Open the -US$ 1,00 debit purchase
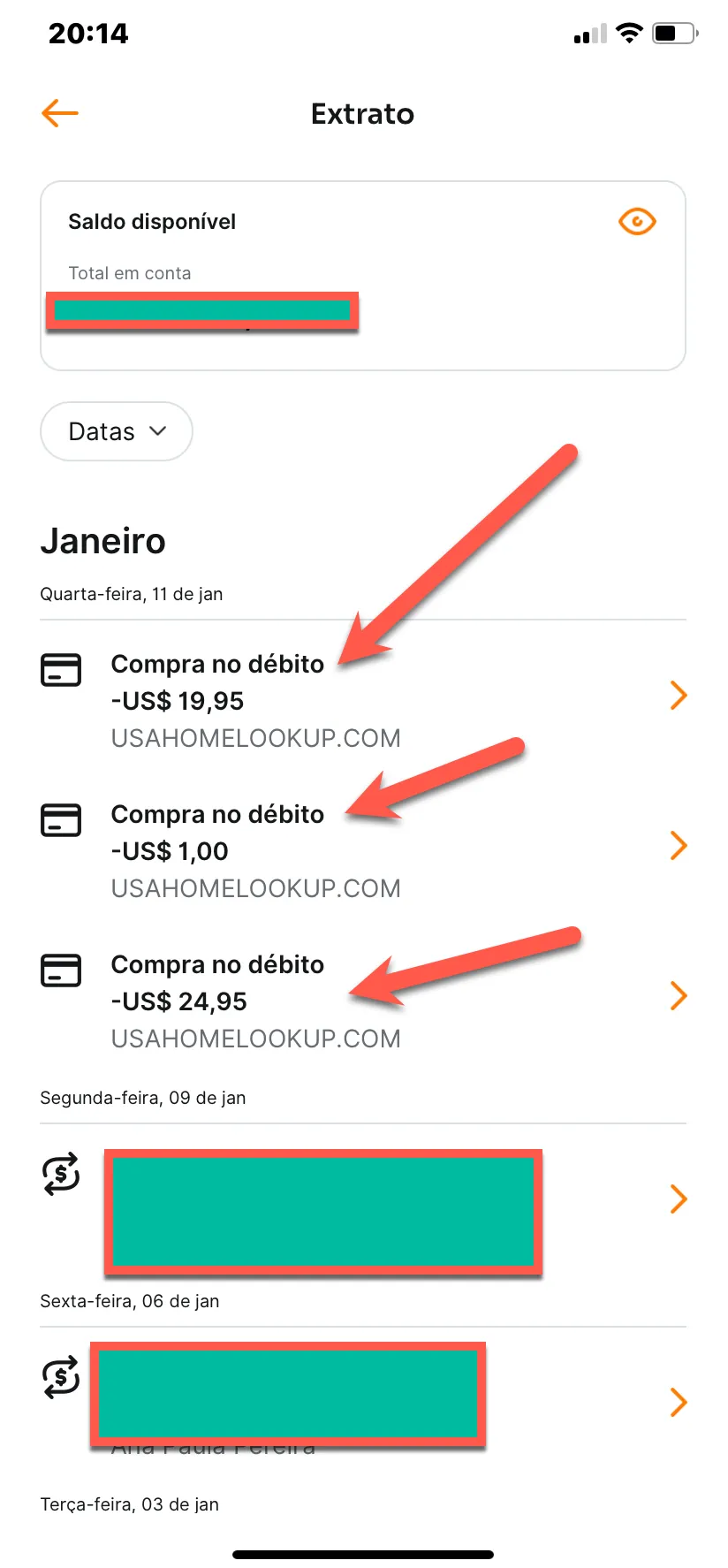Image resolution: width=728 pixels, height=1568 pixels. pos(363,846)
